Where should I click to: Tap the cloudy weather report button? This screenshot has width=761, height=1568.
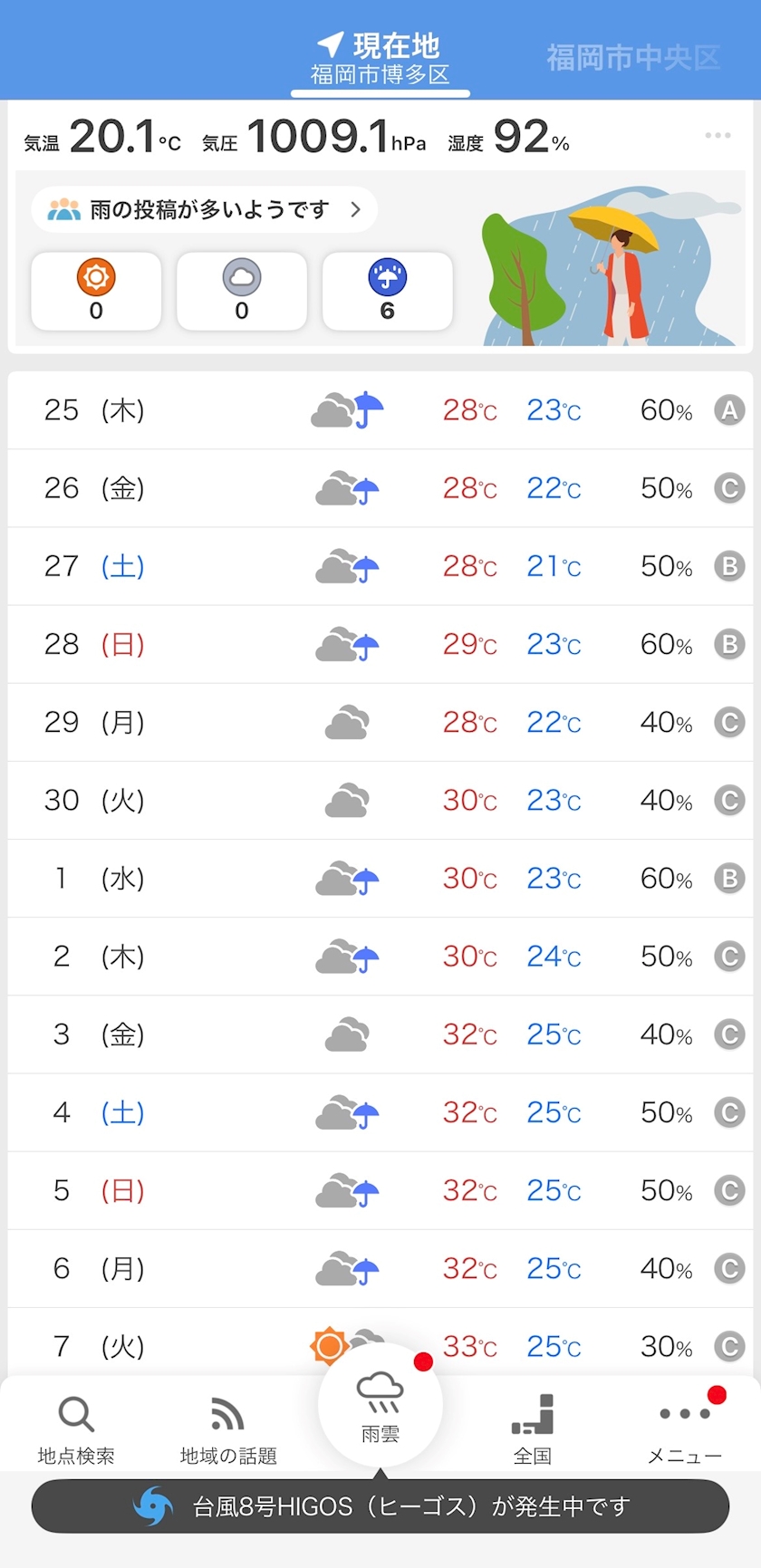pyautogui.click(x=242, y=291)
